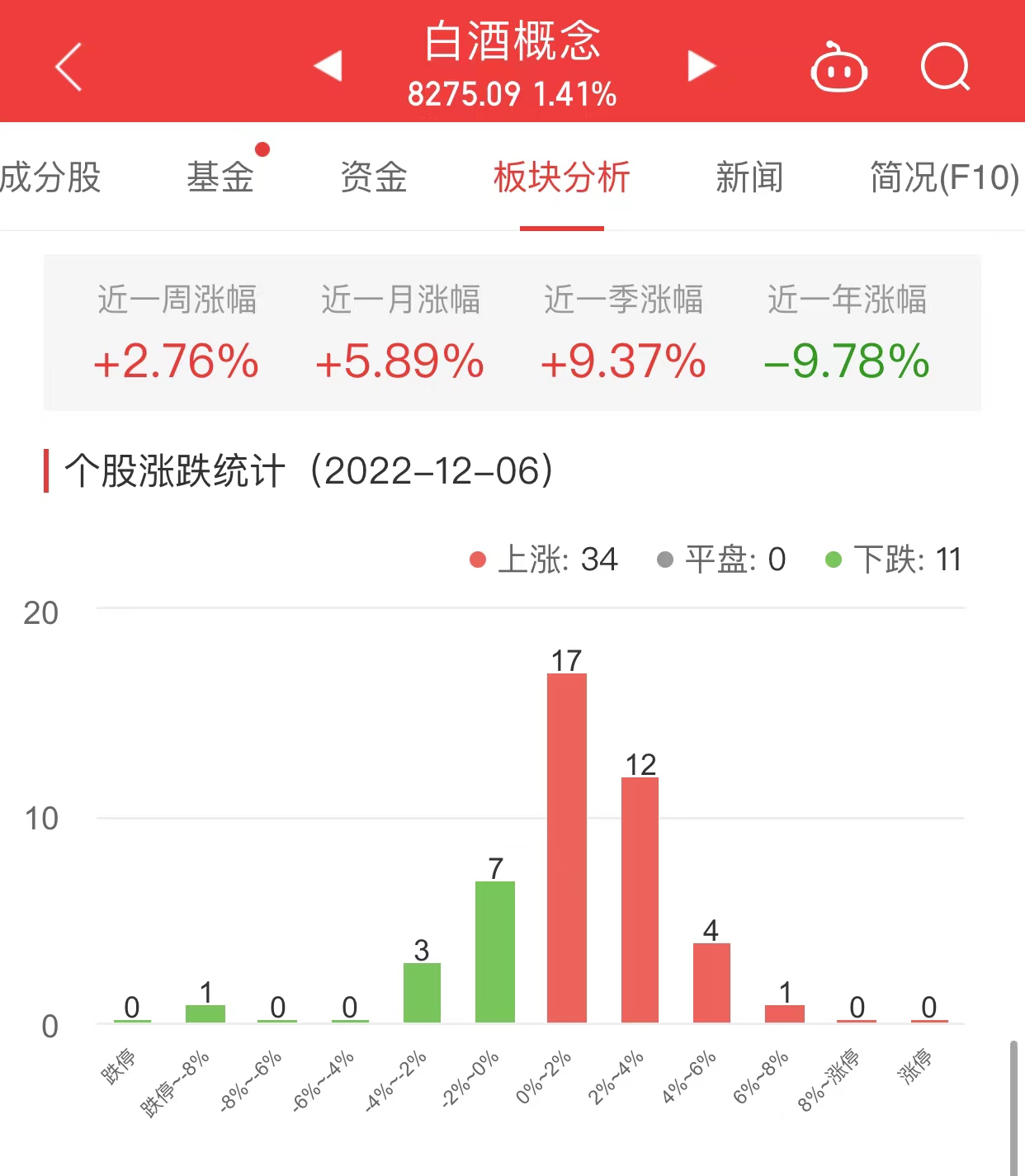Open the 基金 tab
Image resolution: width=1025 pixels, height=1176 pixels.
point(220,177)
